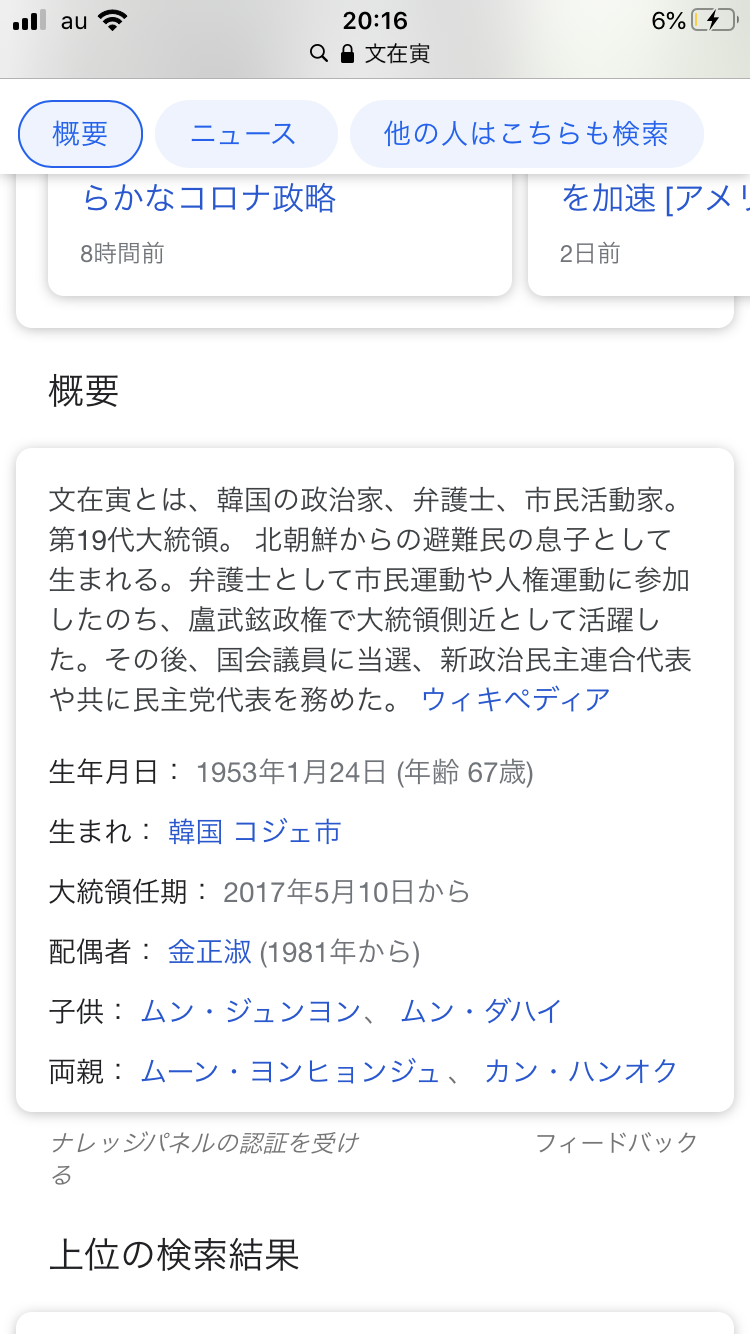This screenshot has height=1334, width=750.
Task: Tap the address bar showing 文在寅
Action: click(375, 53)
